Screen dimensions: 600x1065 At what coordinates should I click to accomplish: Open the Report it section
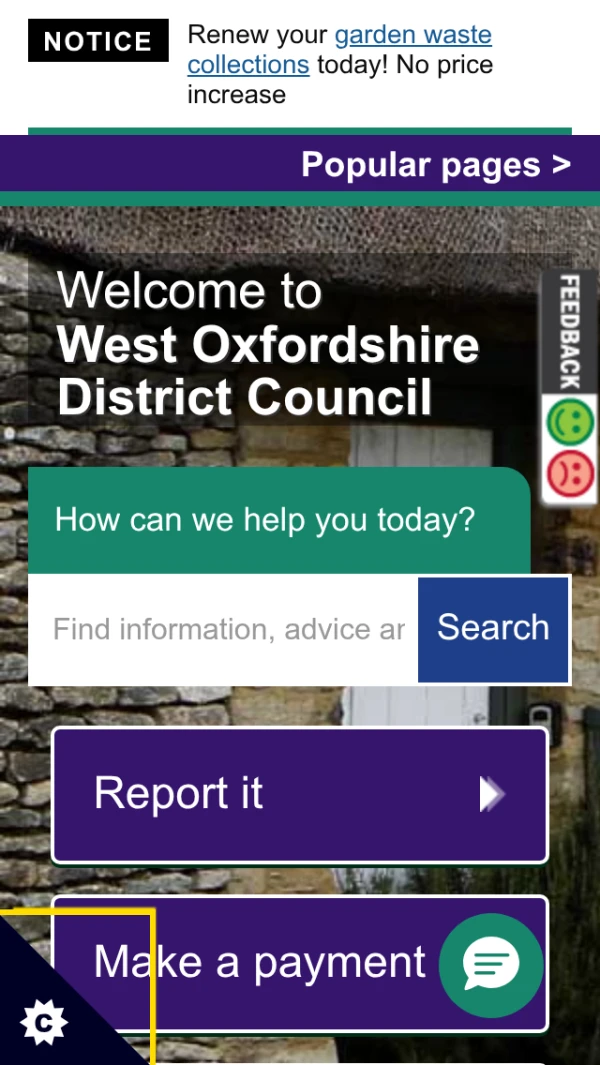point(300,795)
